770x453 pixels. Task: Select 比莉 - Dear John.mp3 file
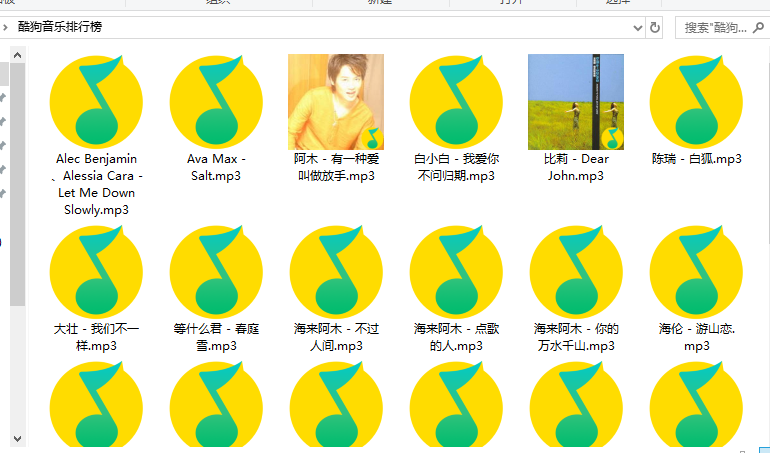pos(576,102)
